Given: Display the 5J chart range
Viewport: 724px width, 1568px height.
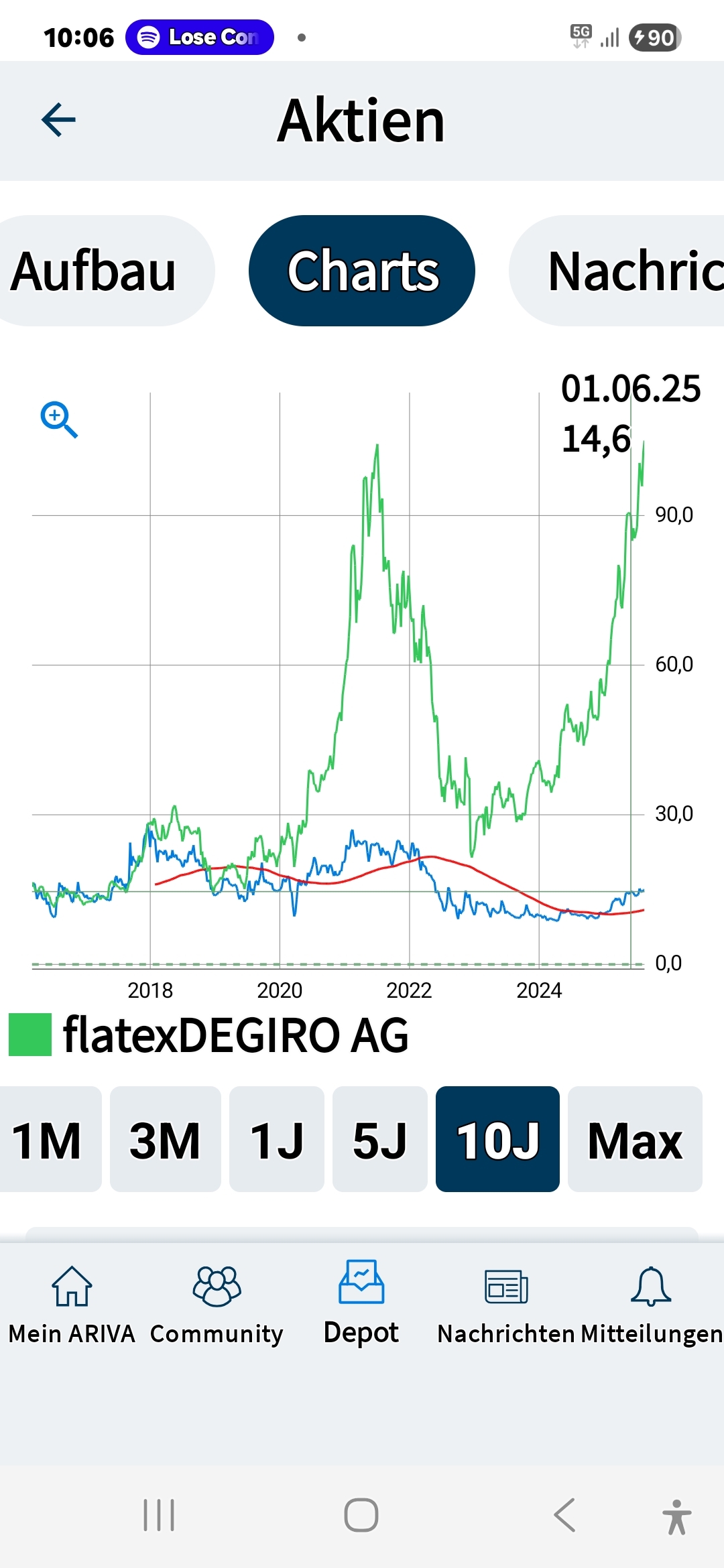Looking at the screenshot, I should pyautogui.click(x=379, y=1139).
